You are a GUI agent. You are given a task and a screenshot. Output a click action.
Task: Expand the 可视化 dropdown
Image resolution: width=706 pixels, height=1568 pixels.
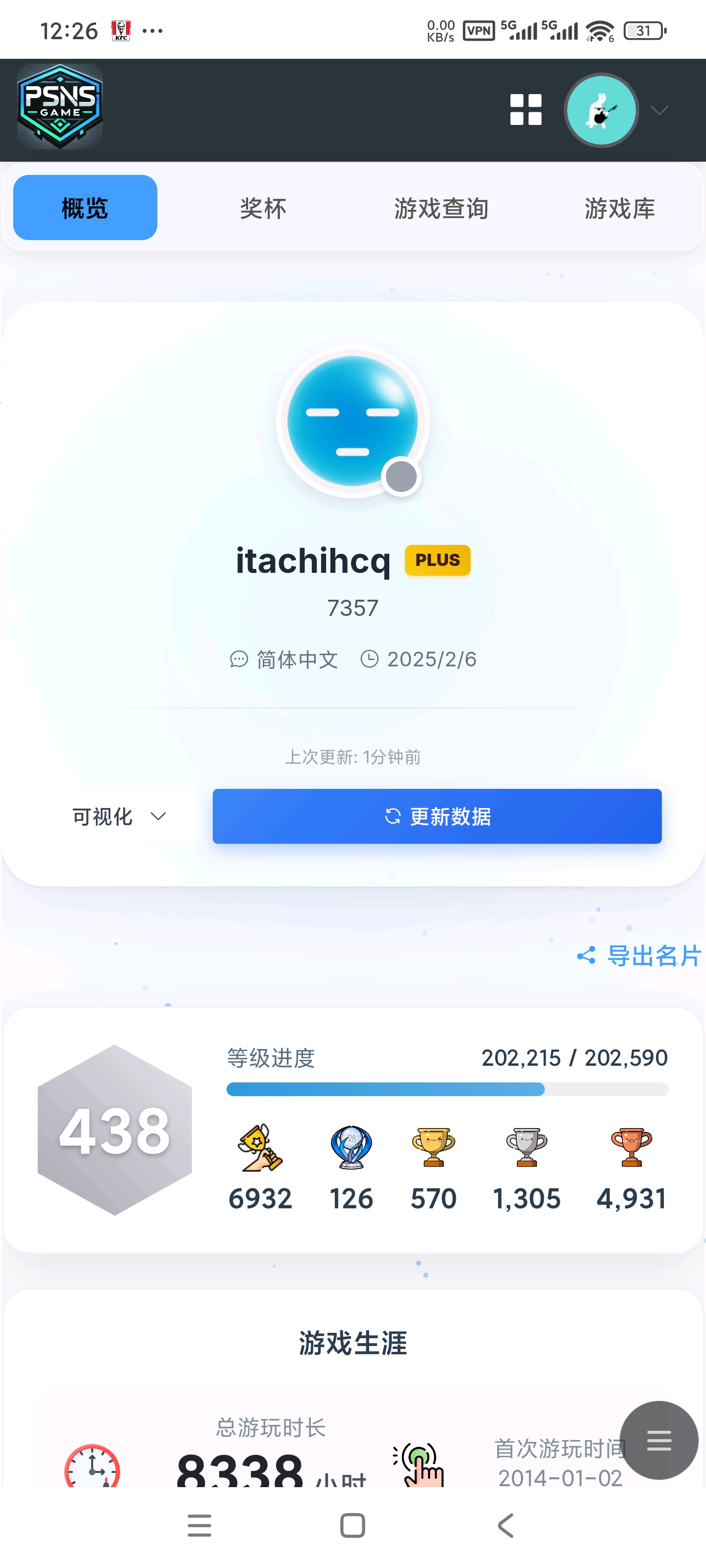pos(119,816)
